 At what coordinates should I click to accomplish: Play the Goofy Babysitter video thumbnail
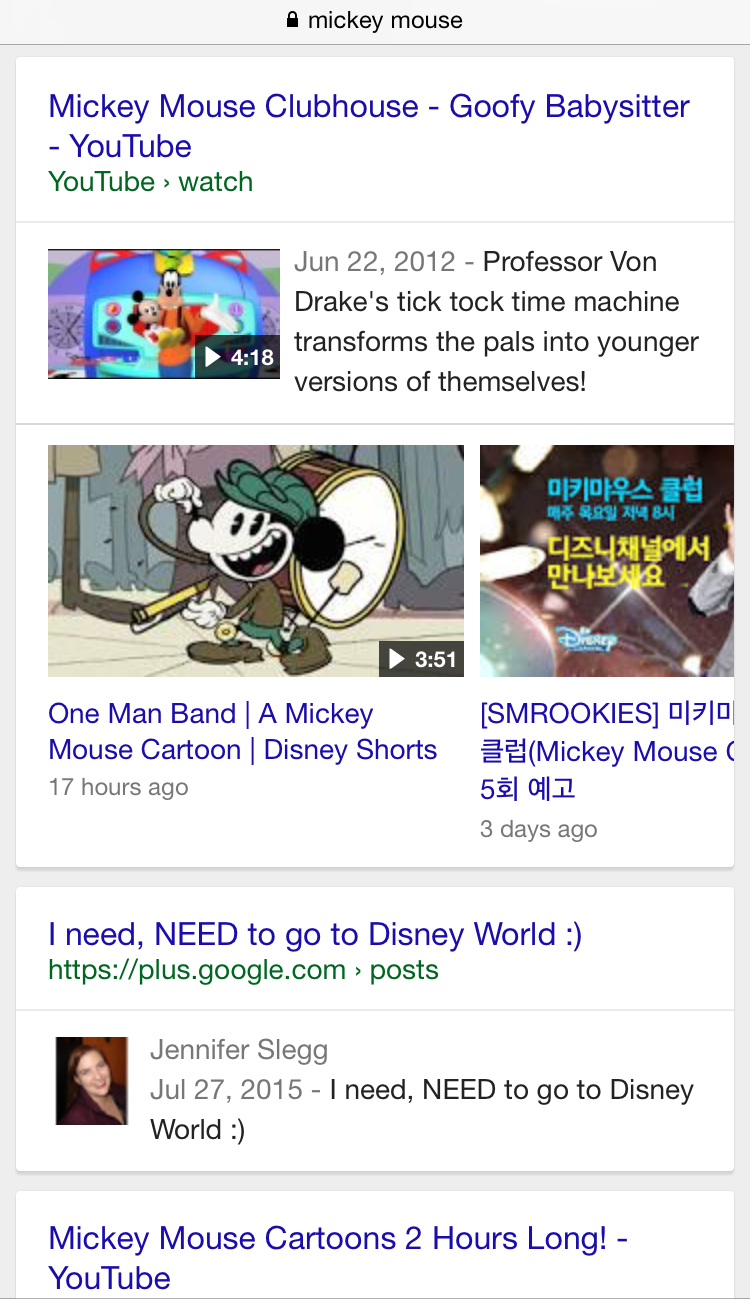pos(164,314)
